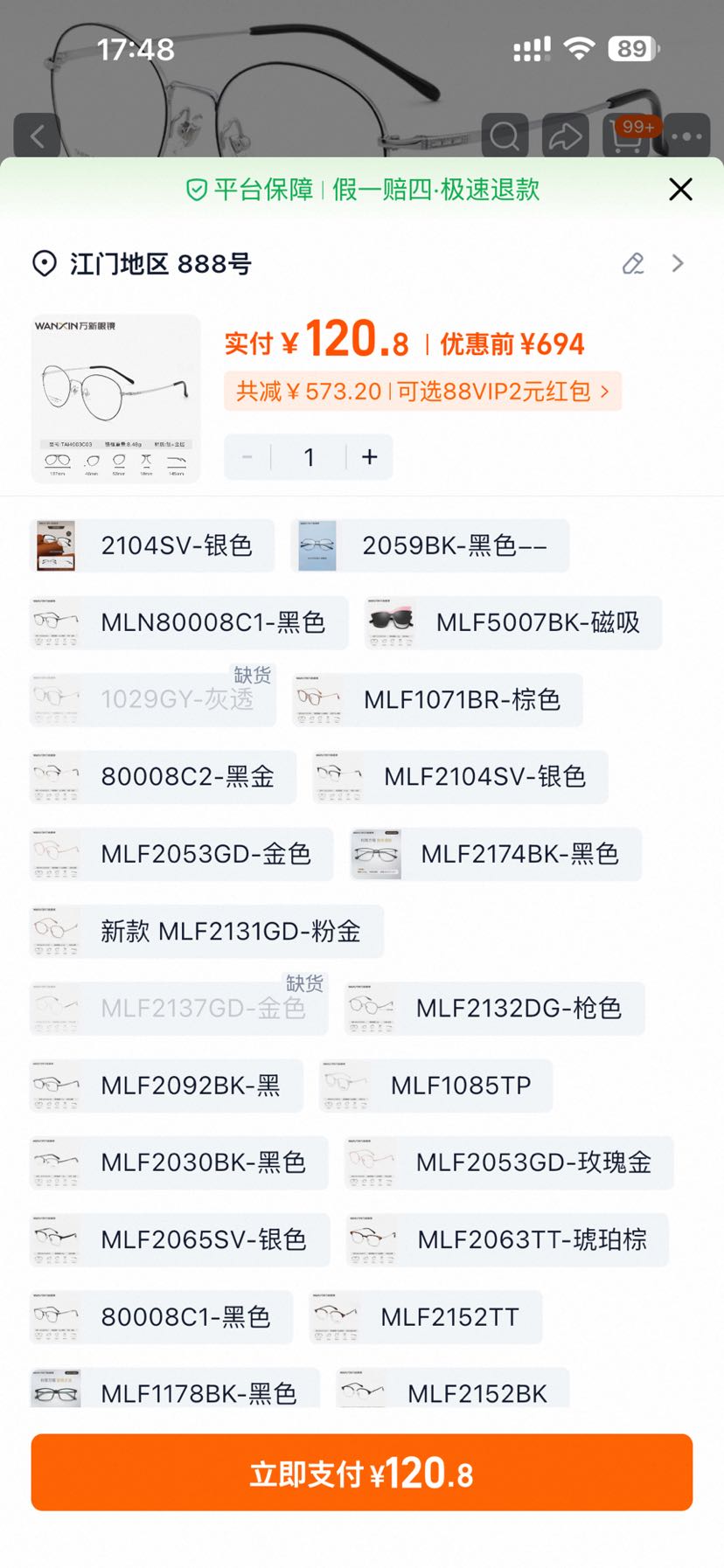Edit the 江门地区 888号 delivery address

pos(633,263)
